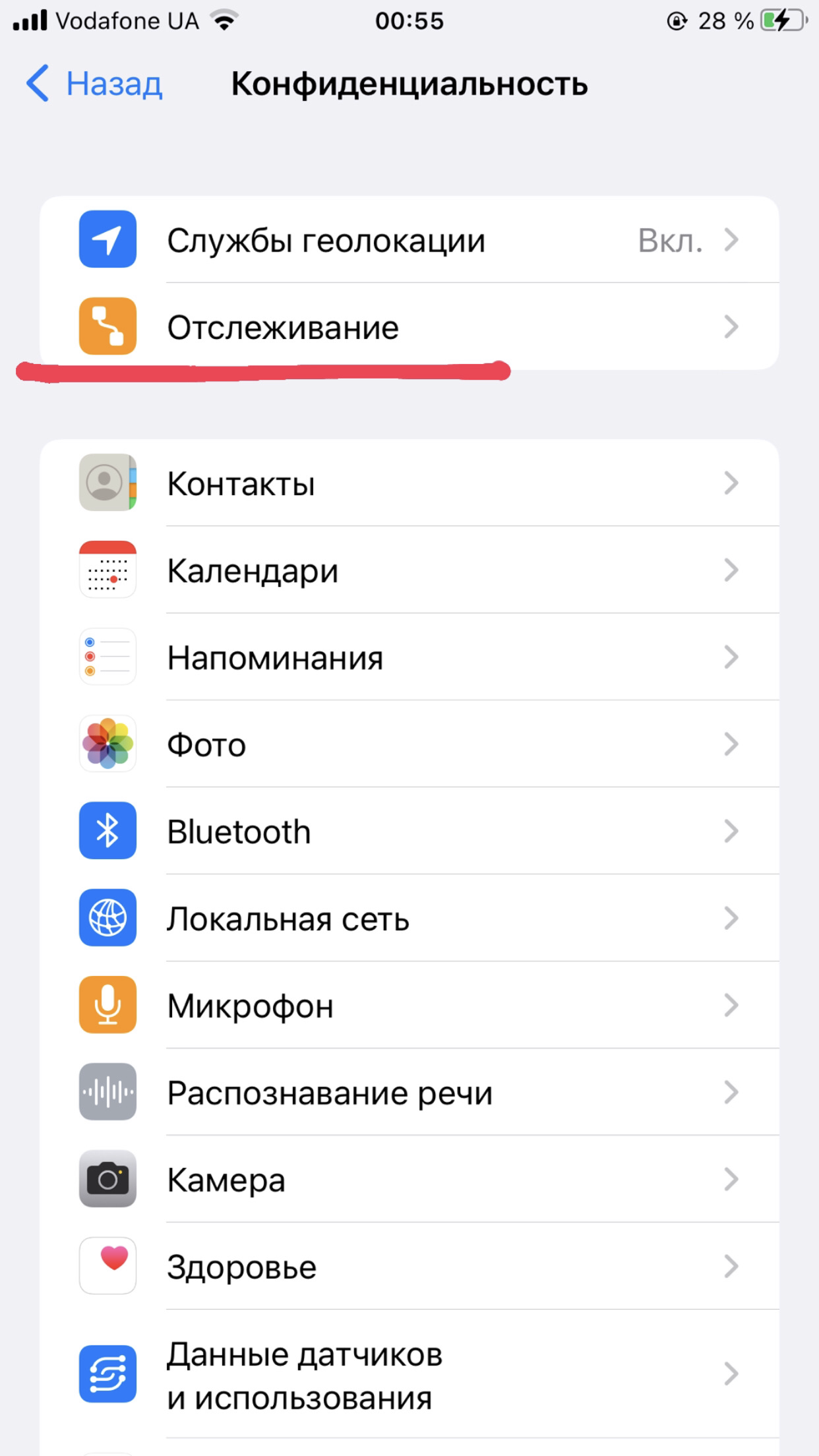Tap the Microphone (Микрофон) icon
Viewport: 819px width, 1456px height.
(107, 1006)
